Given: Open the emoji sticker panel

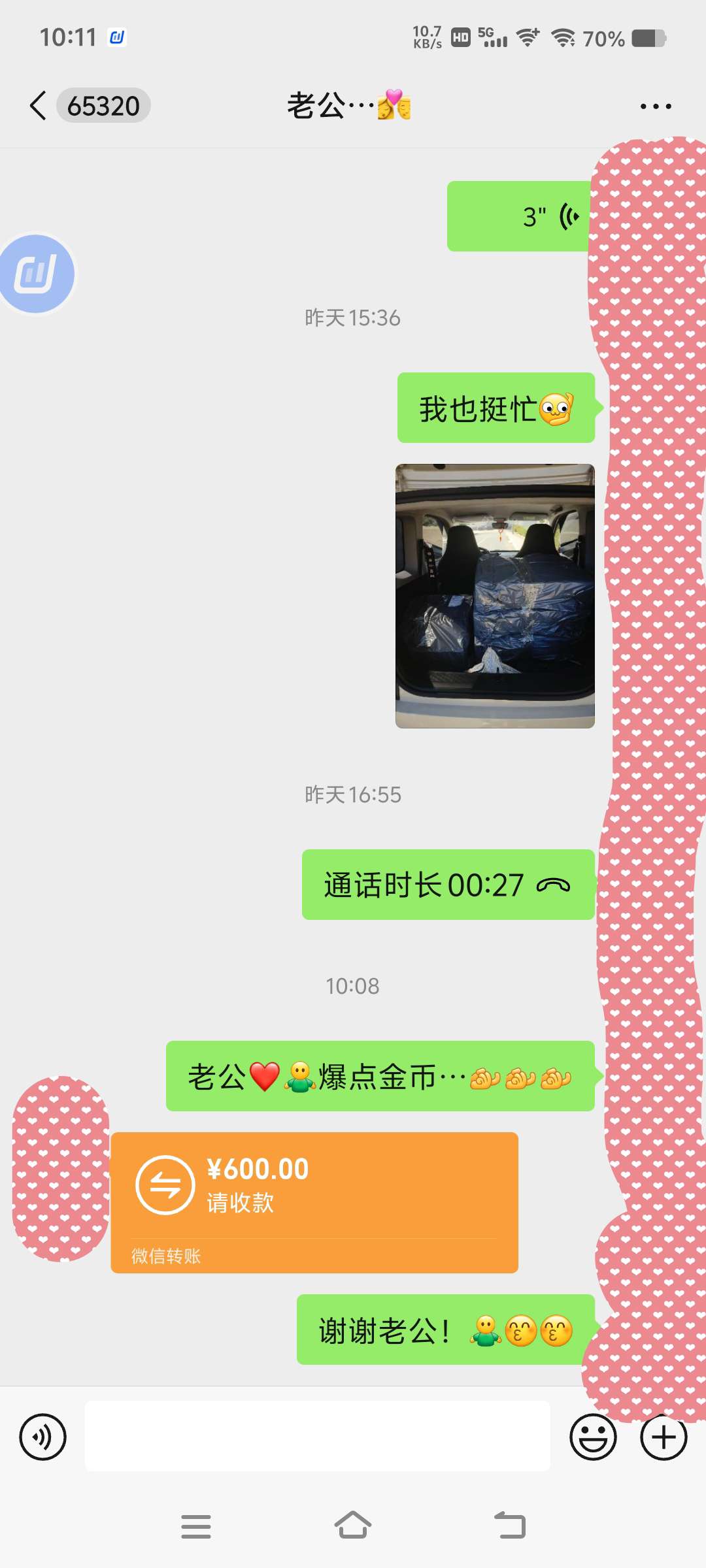Looking at the screenshot, I should coord(593,1437).
